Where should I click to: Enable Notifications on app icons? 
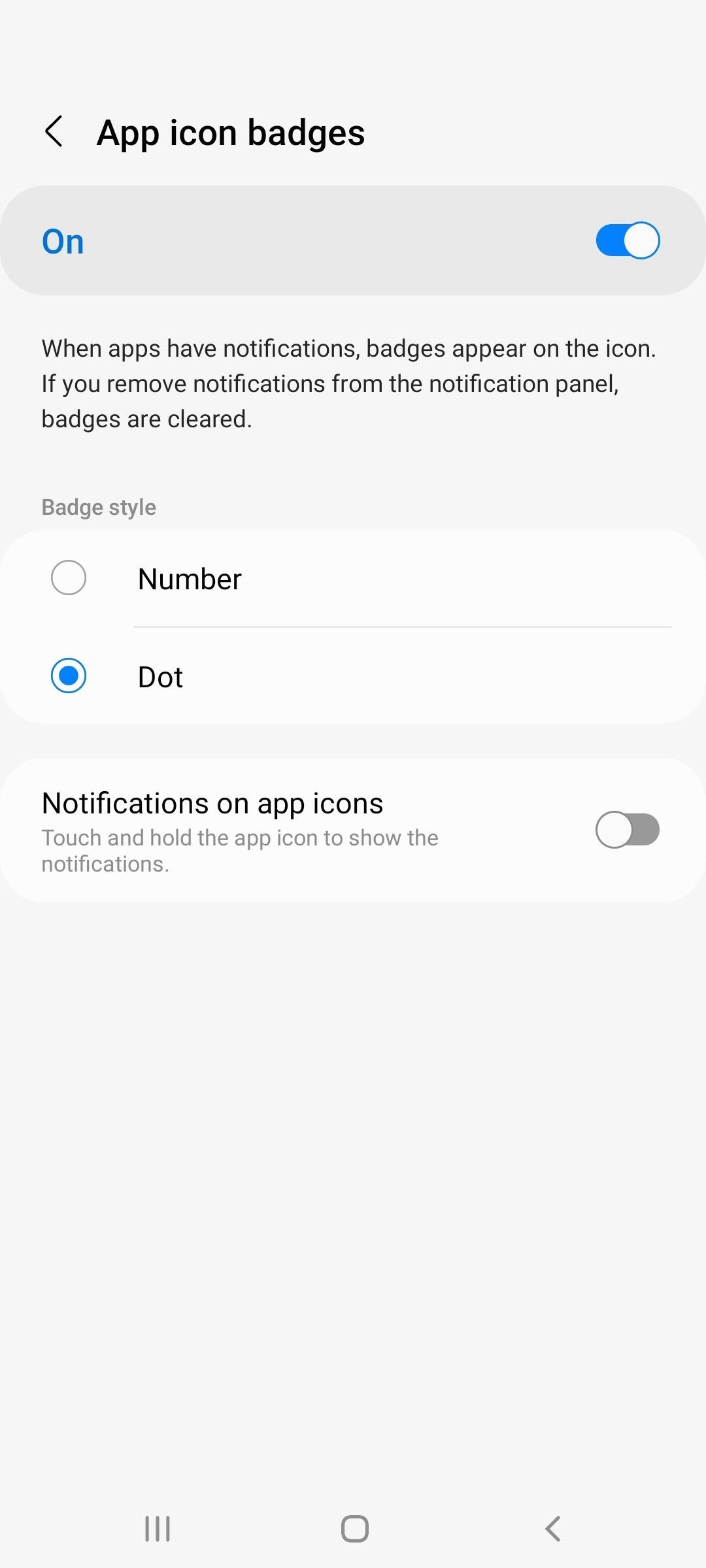pos(628,830)
